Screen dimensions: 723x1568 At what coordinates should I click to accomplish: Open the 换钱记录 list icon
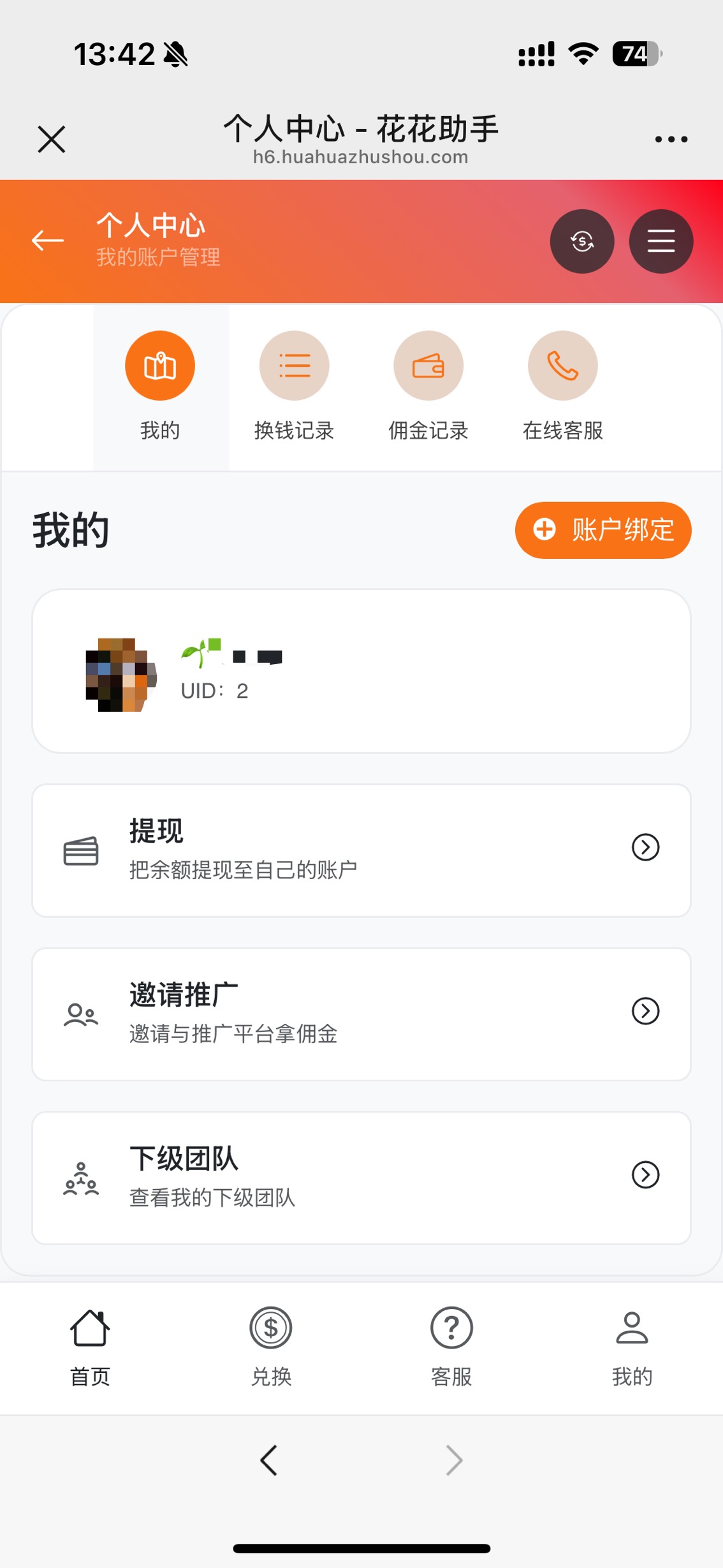[x=294, y=366]
